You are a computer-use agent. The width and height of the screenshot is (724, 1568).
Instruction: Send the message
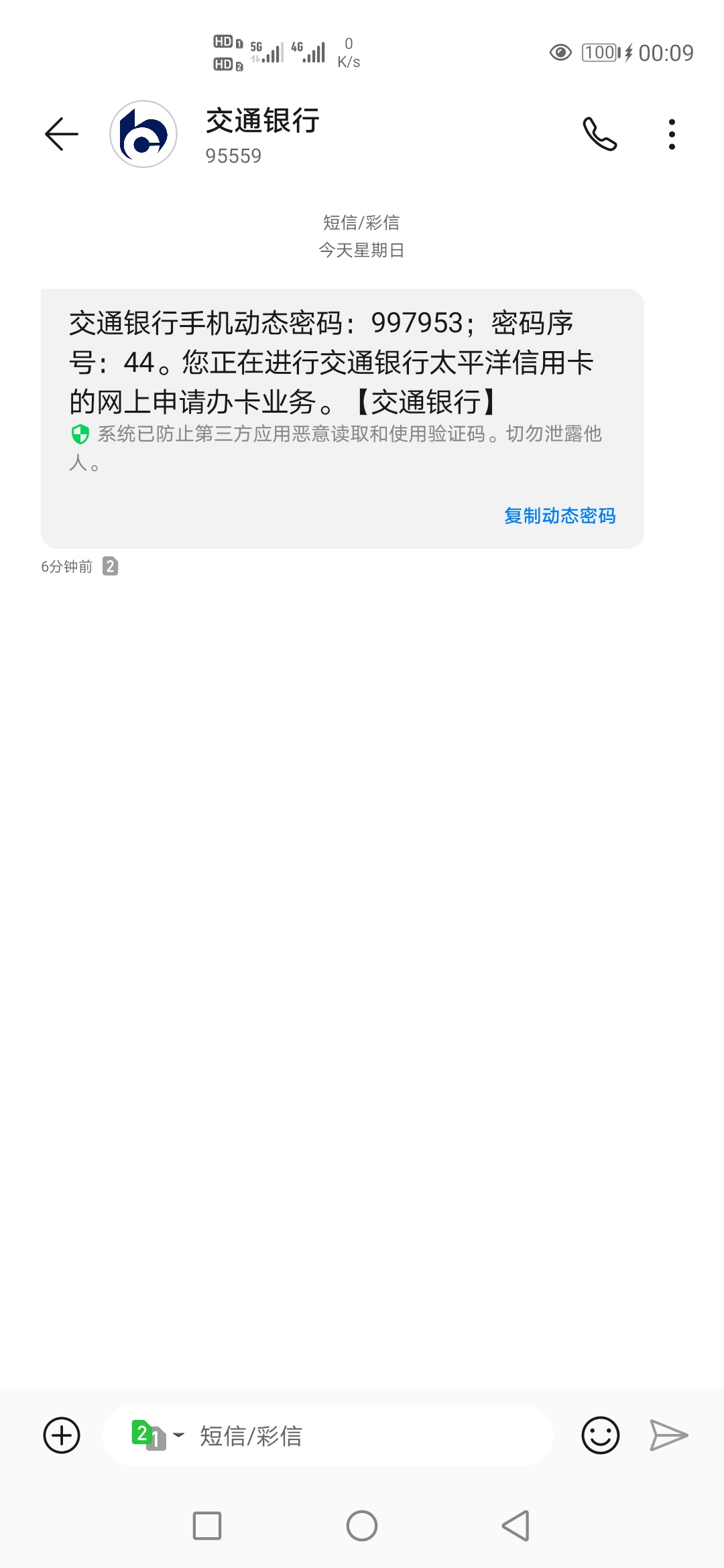669,1435
